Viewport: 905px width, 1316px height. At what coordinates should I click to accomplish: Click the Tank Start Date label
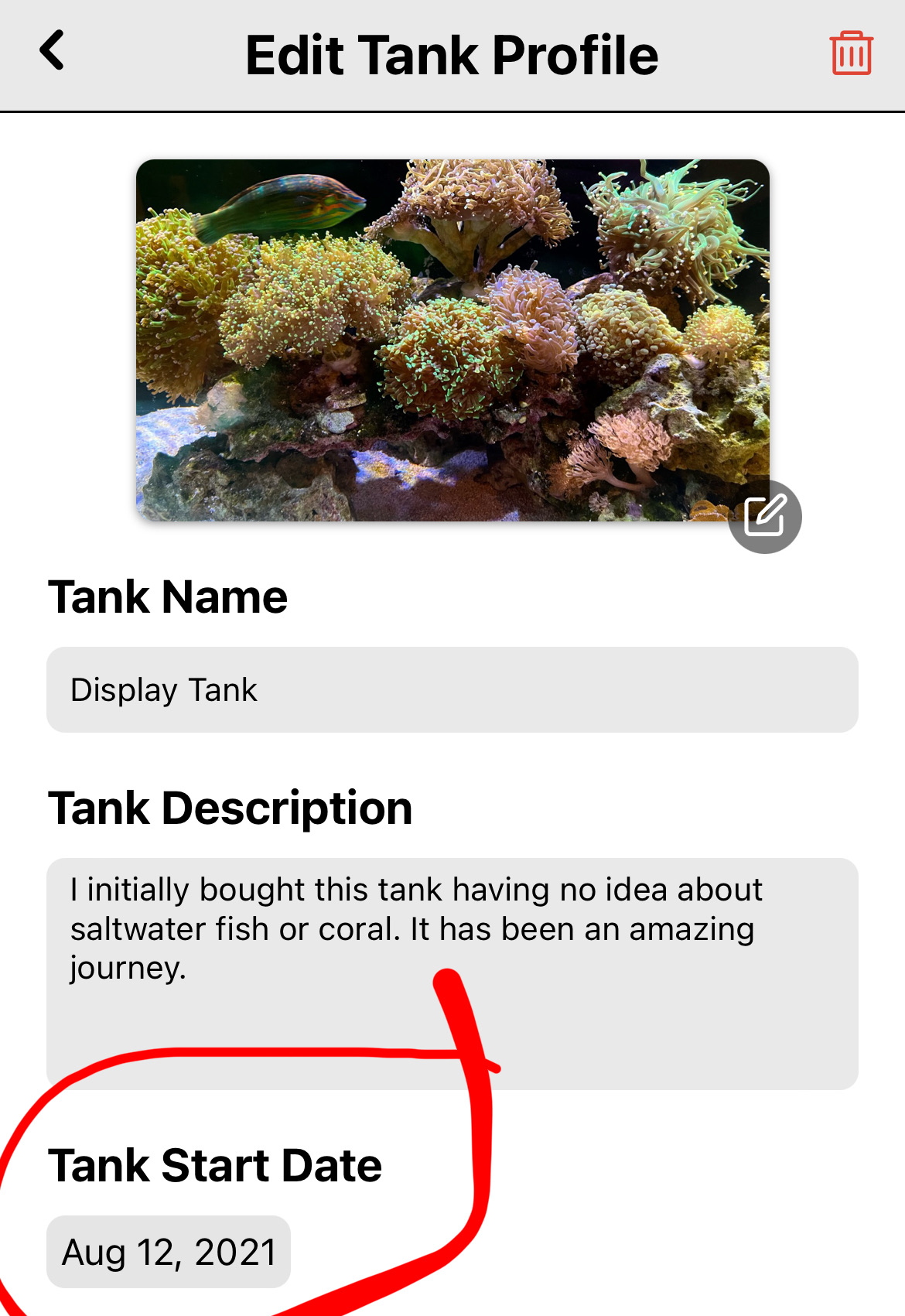[x=217, y=1164]
